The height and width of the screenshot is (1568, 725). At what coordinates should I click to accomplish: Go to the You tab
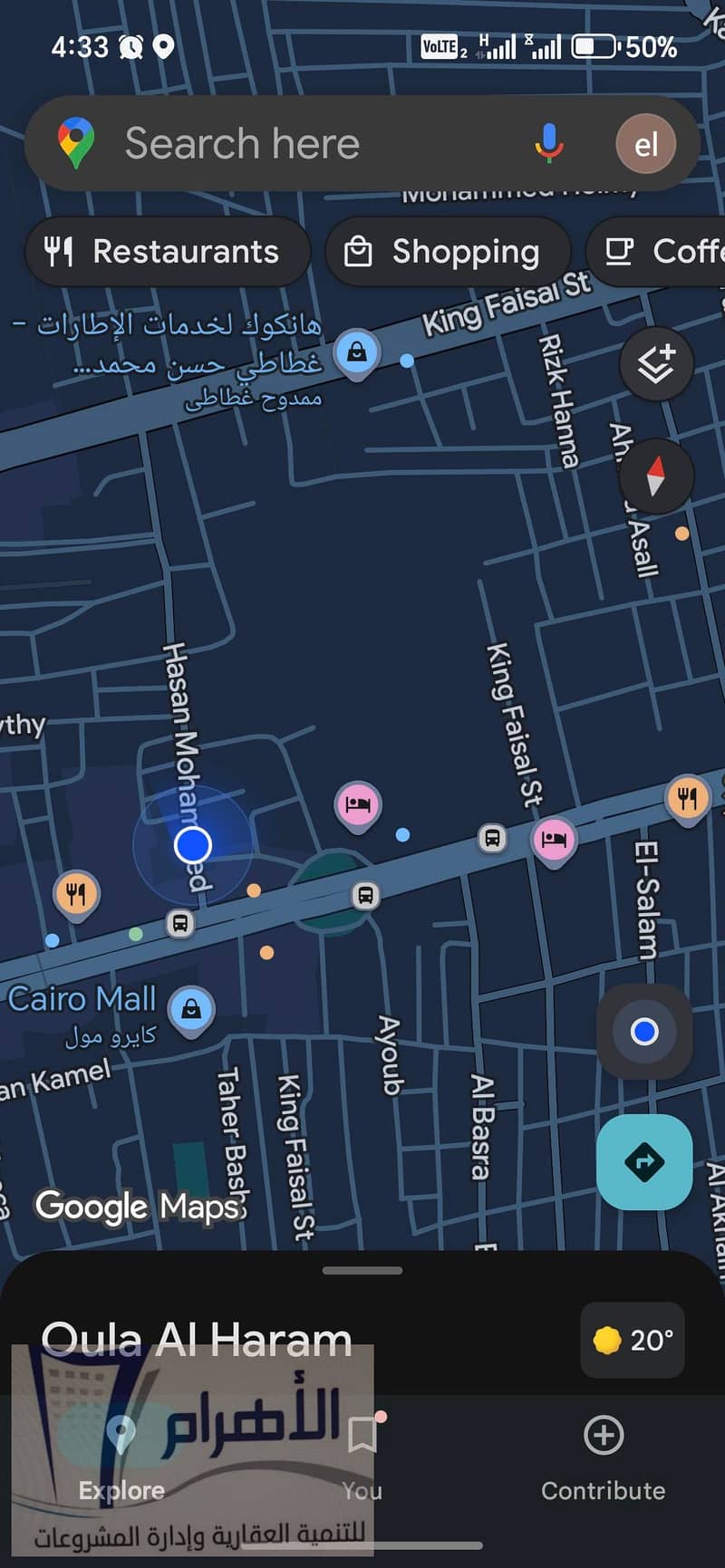[362, 1458]
